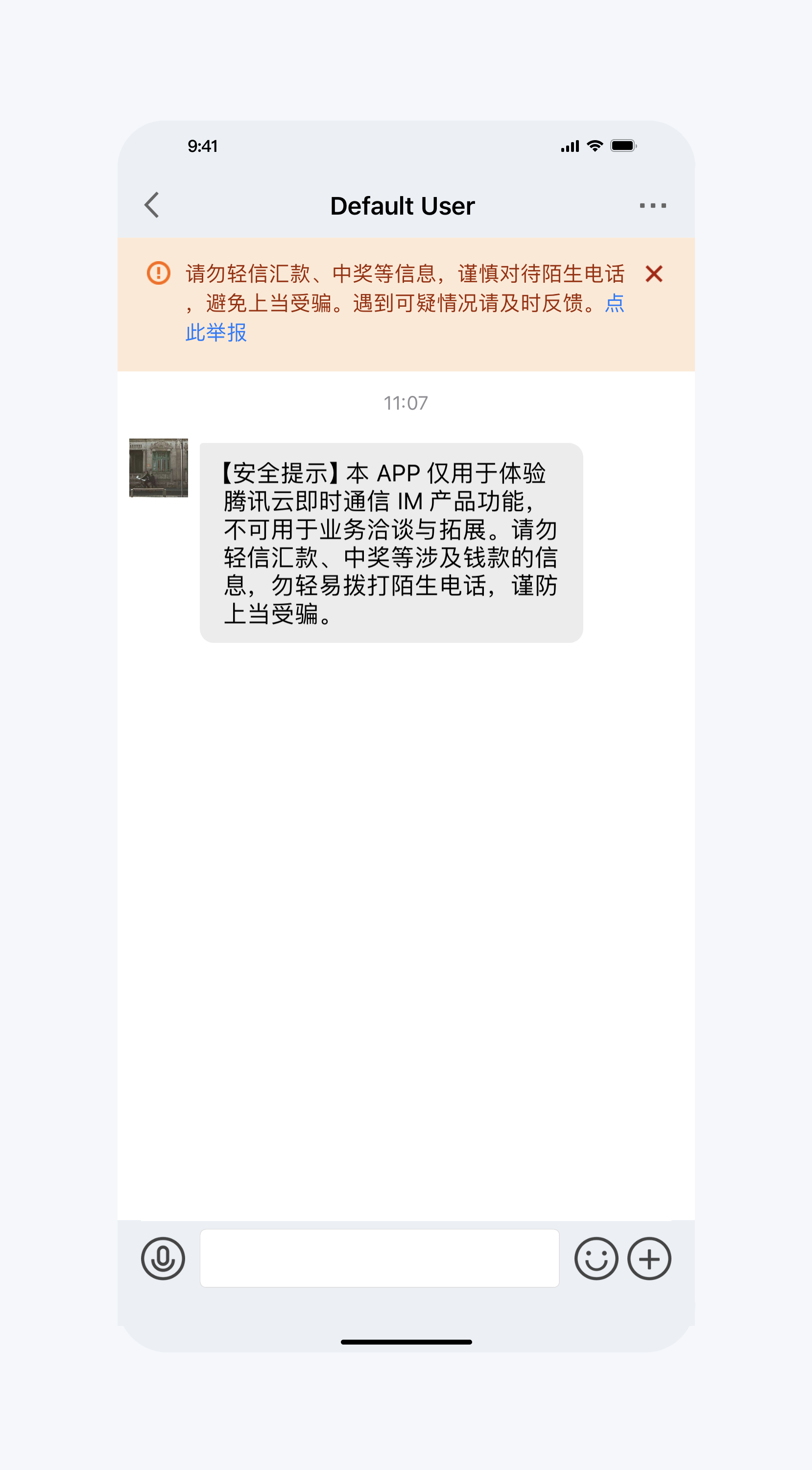Open the sender's avatar profile
Viewport: 812px width, 1470px height.
click(159, 468)
